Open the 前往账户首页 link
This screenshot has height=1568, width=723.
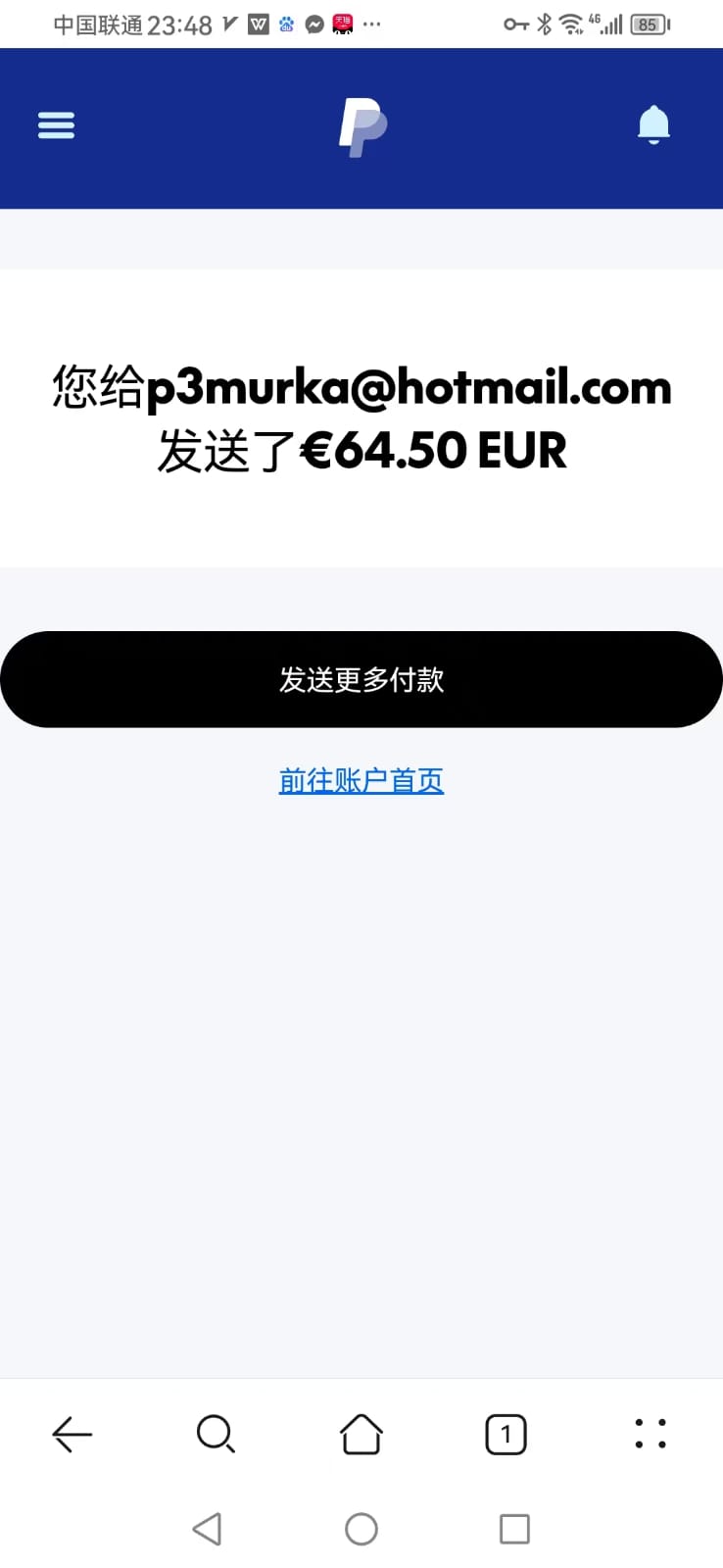click(x=361, y=780)
